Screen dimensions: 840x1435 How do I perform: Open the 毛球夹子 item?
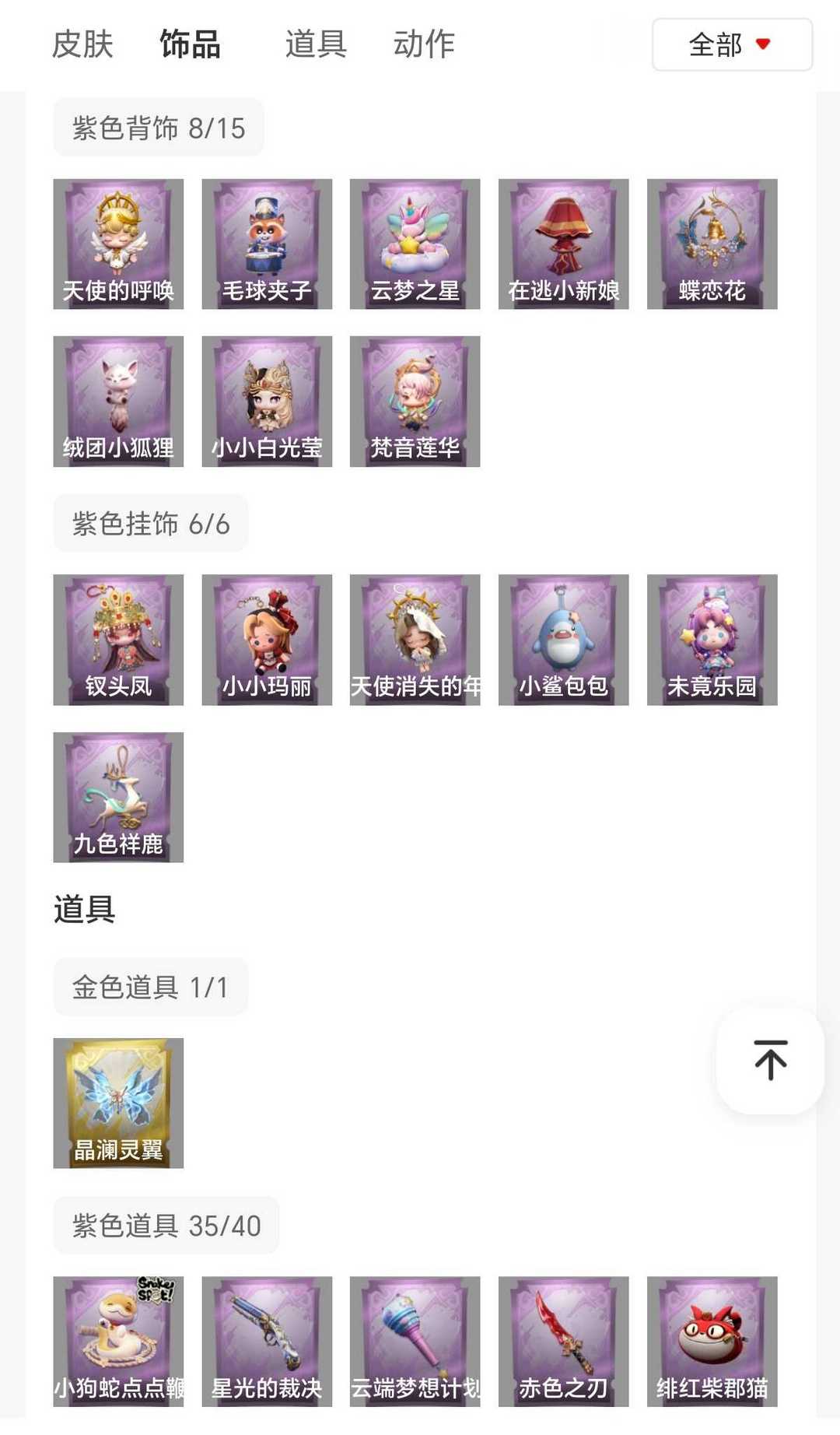coord(267,244)
